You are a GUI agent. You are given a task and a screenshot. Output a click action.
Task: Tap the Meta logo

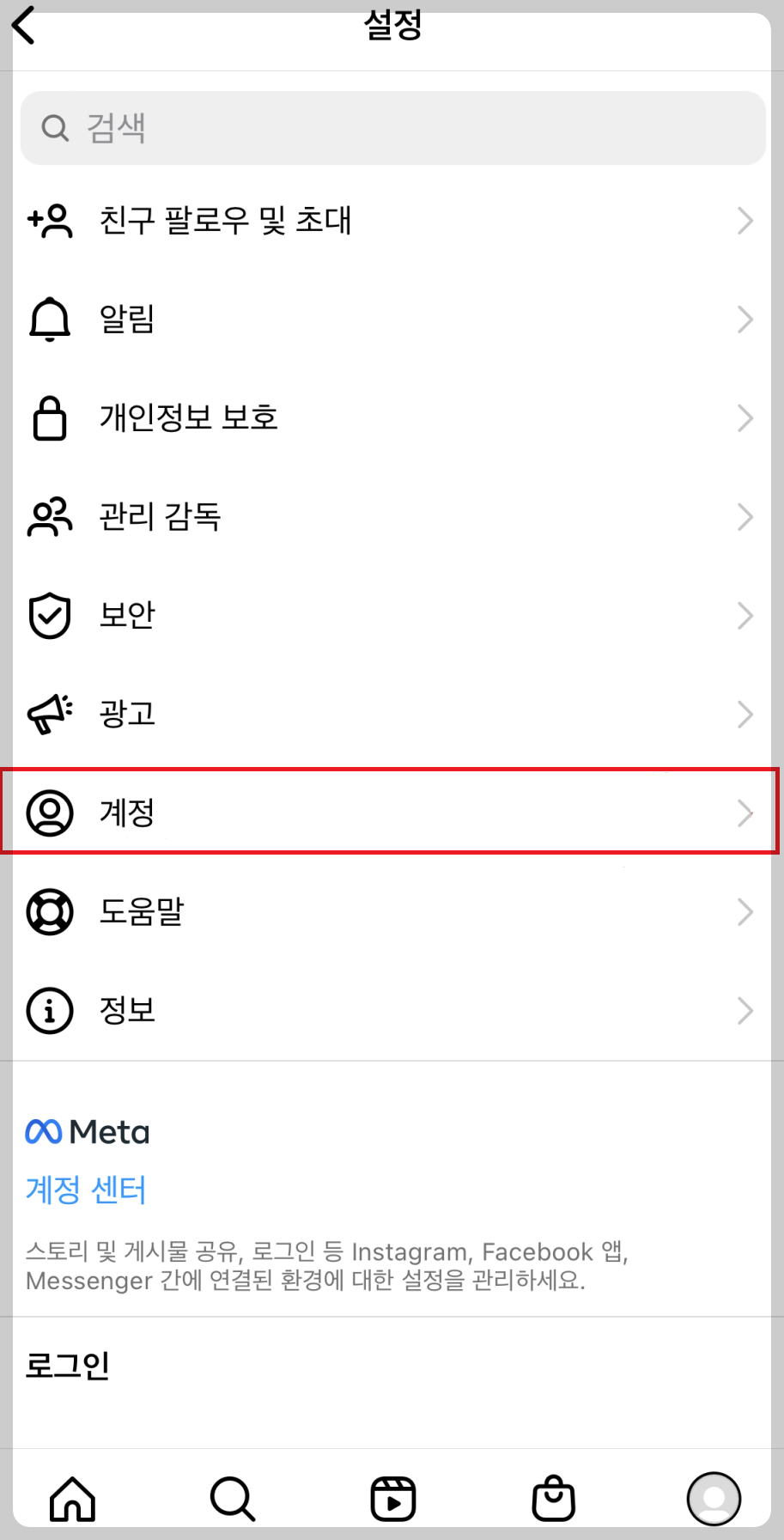[86, 1130]
